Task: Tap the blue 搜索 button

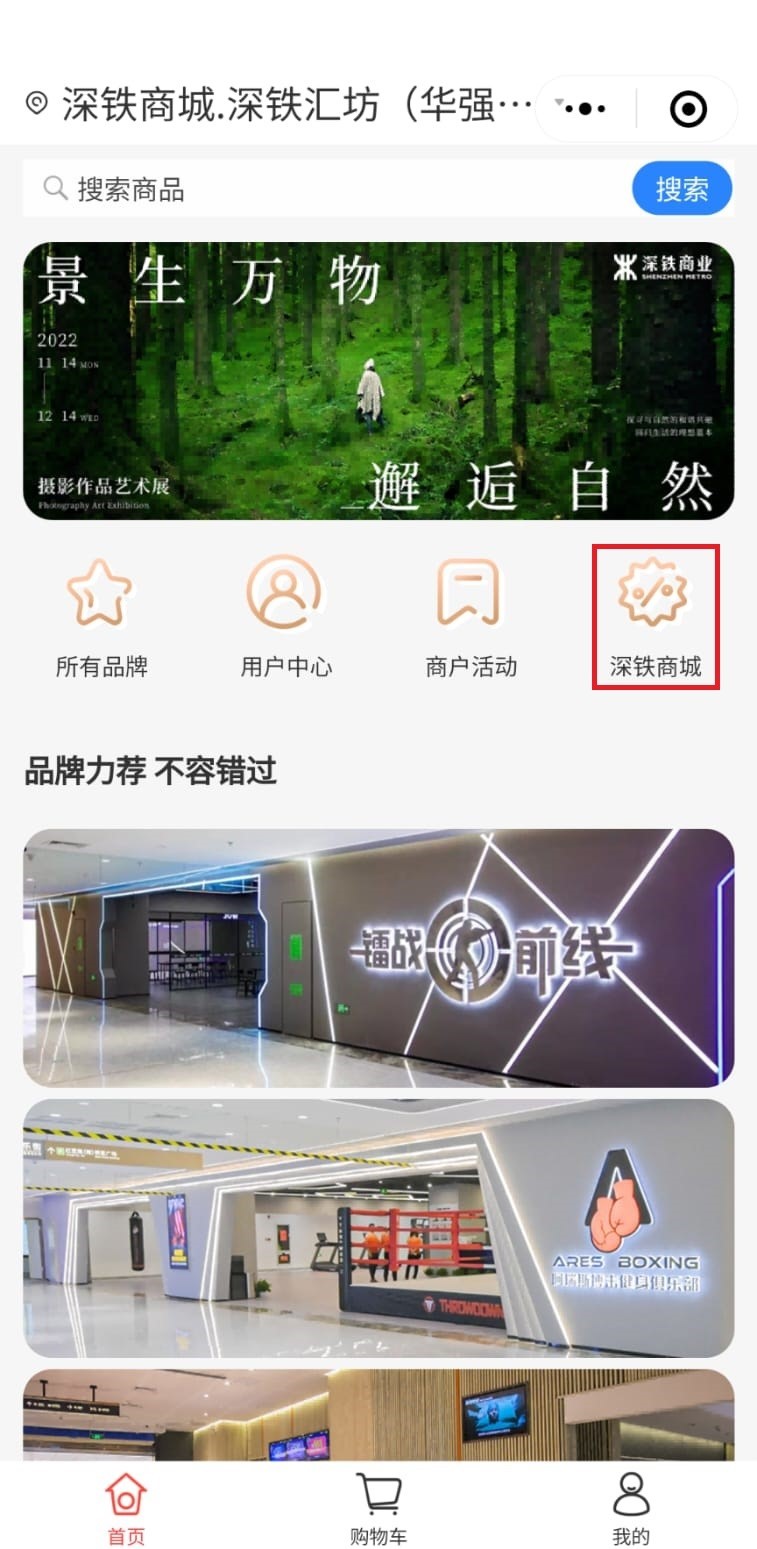Action: [682, 189]
